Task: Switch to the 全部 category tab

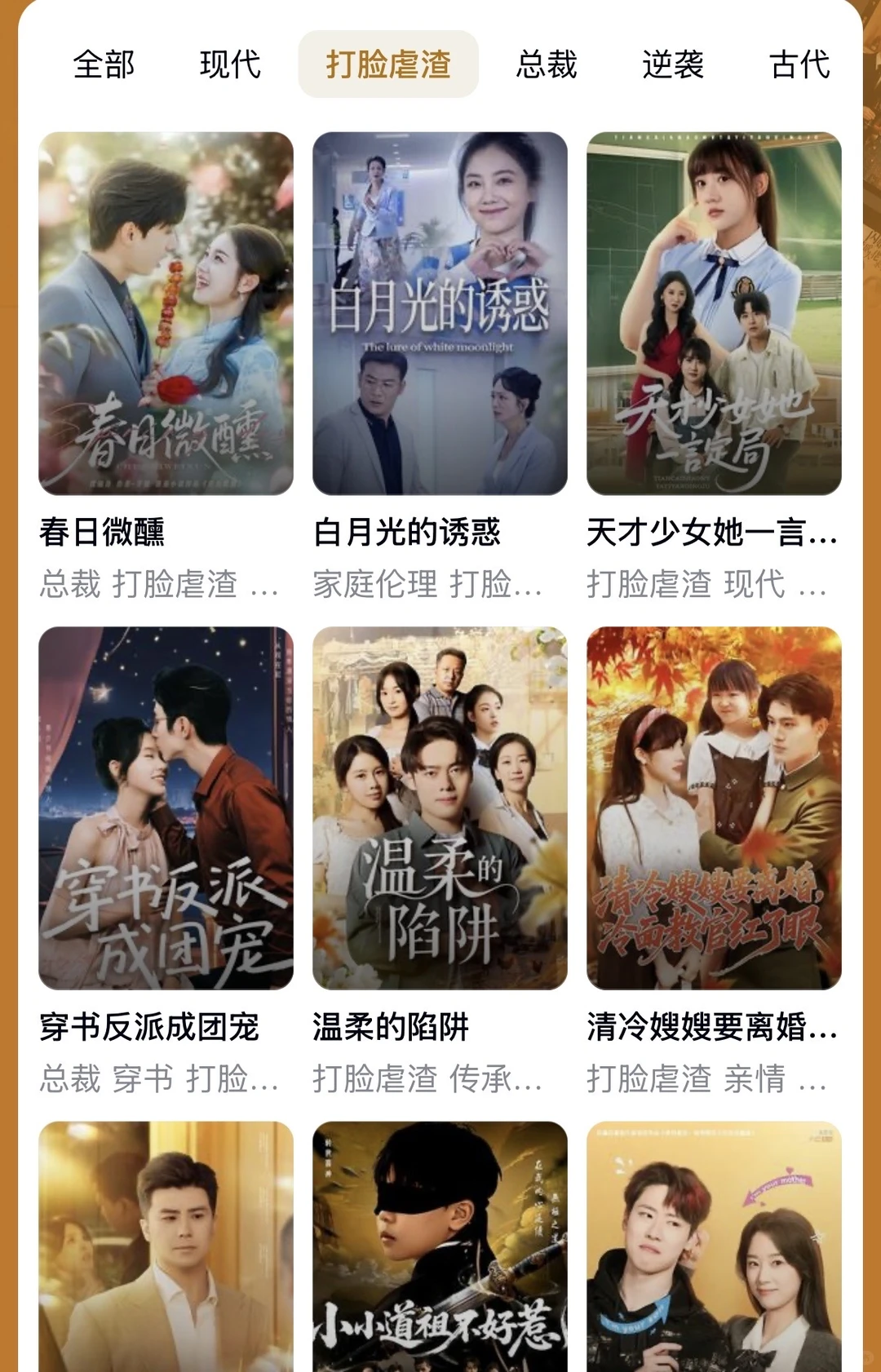Action: coord(104,64)
